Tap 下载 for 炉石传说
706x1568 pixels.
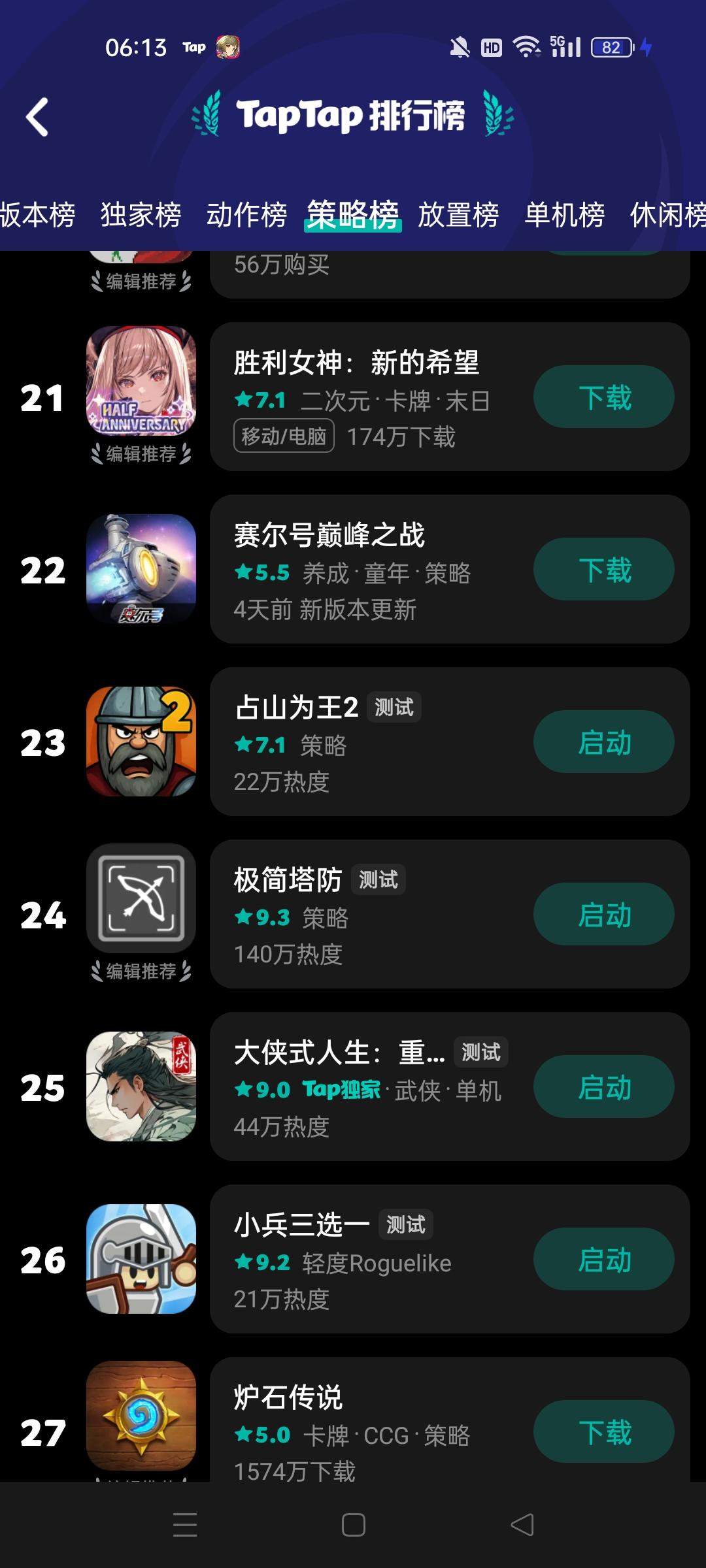click(x=602, y=1431)
